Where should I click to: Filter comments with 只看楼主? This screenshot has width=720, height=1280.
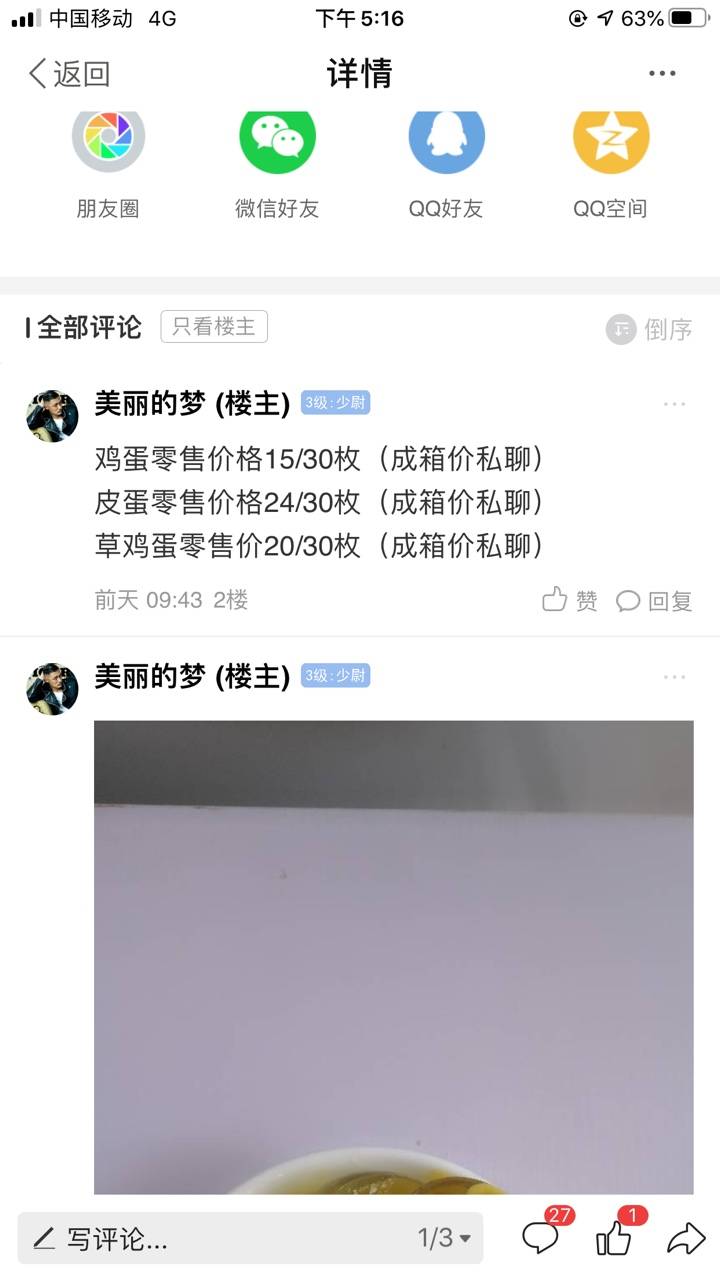pos(214,327)
